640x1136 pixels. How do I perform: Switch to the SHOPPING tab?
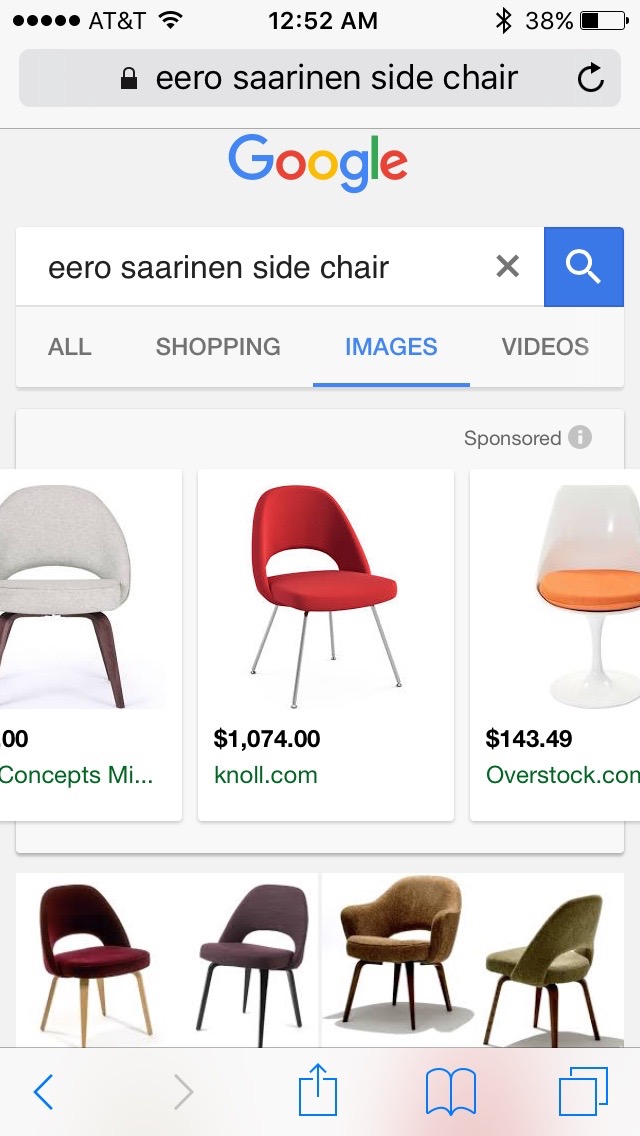pyautogui.click(x=218, y=347)
